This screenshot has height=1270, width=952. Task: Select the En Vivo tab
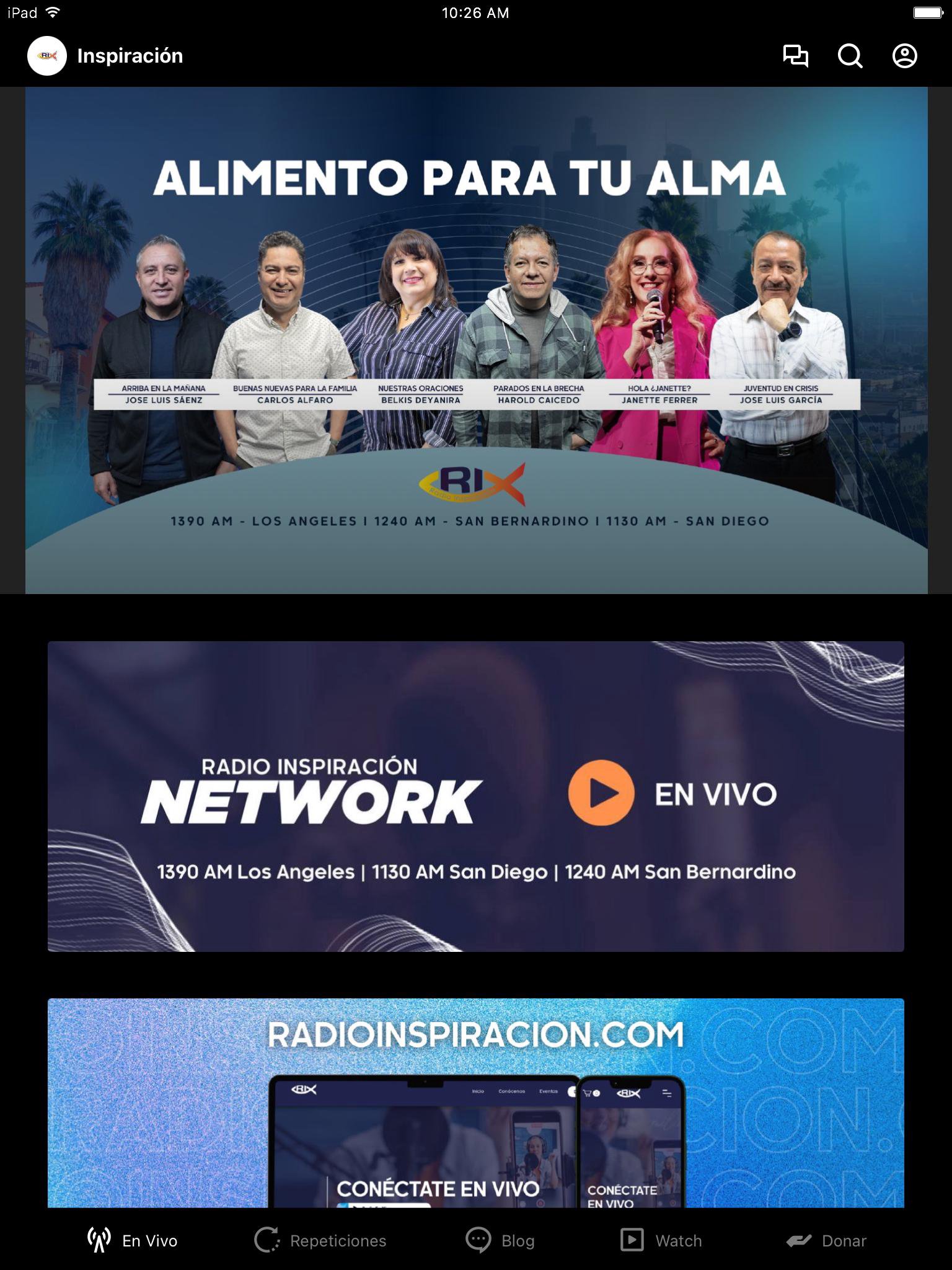point(133,1240)
